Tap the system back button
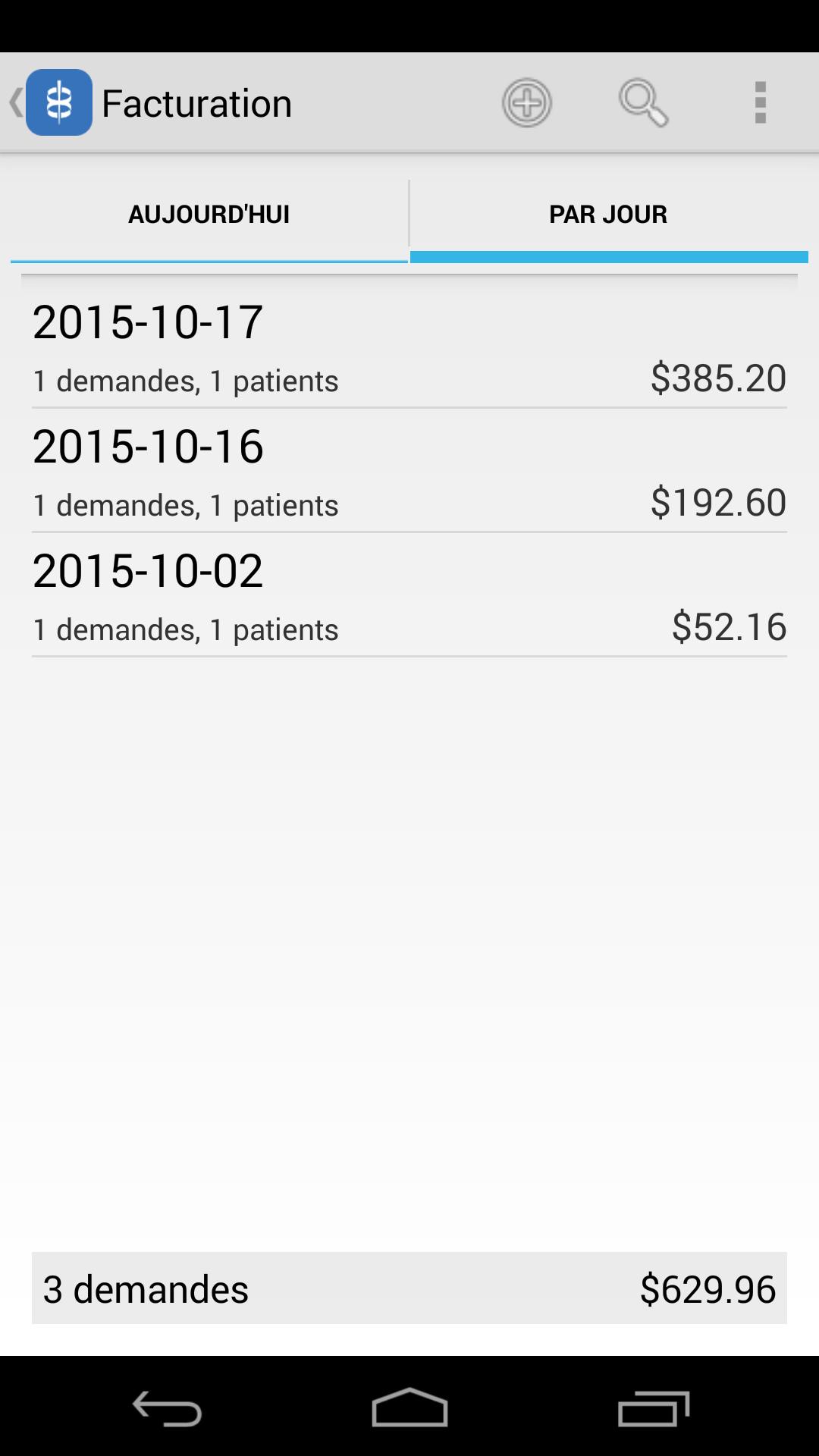The height and width of the screenshot is (1456, 819). 167,1409
